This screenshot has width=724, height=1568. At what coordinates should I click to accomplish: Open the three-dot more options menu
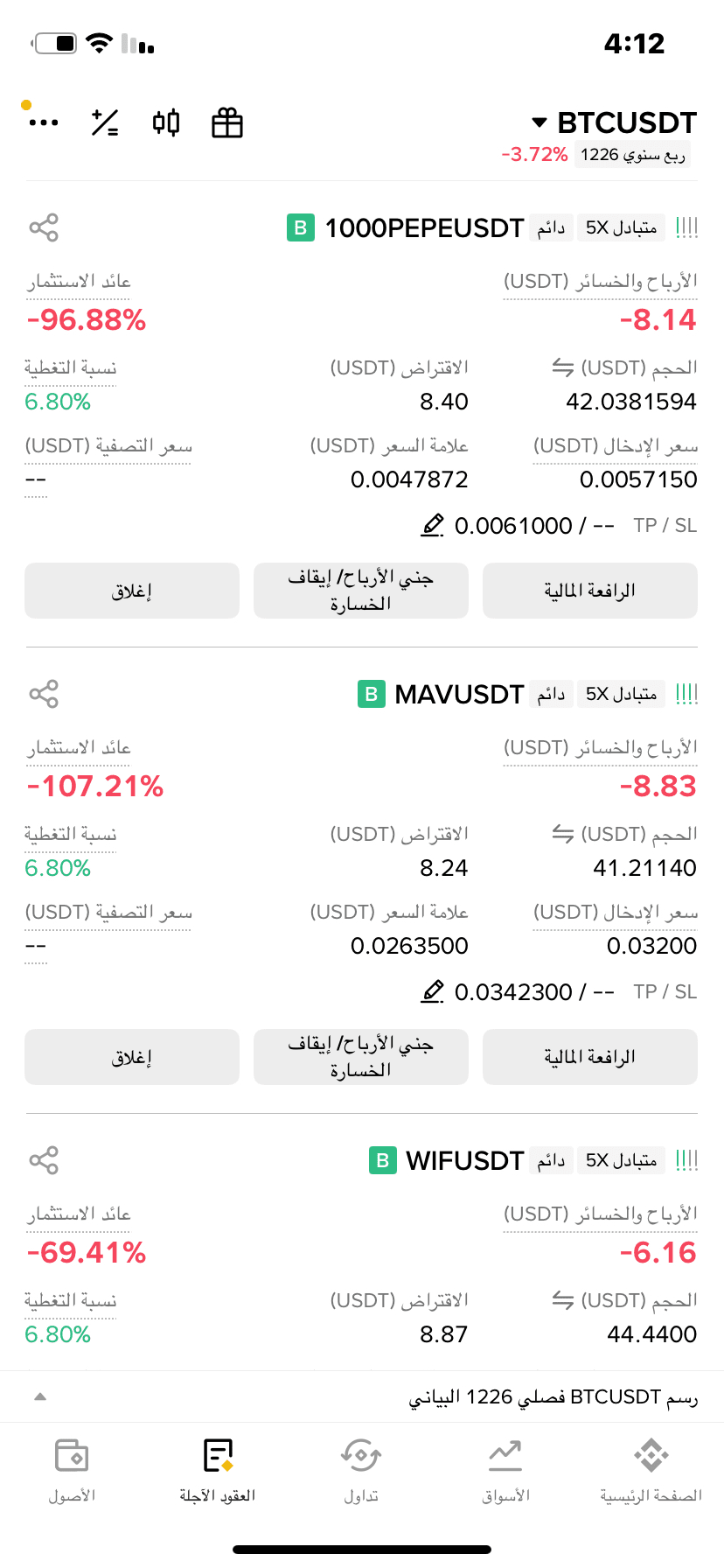click(x=44, y=123)
